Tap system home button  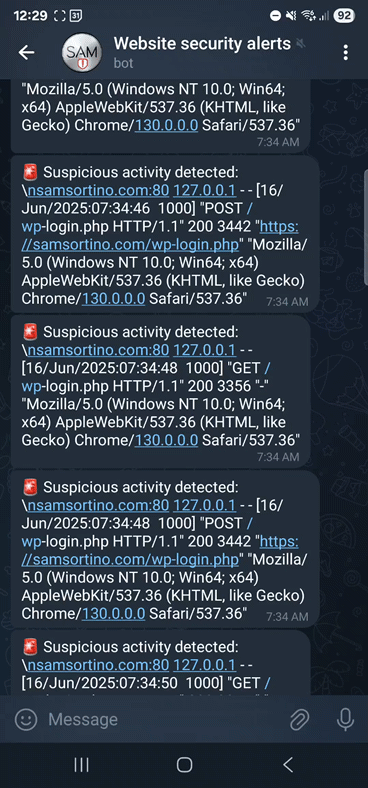click(x=184, y=765)
